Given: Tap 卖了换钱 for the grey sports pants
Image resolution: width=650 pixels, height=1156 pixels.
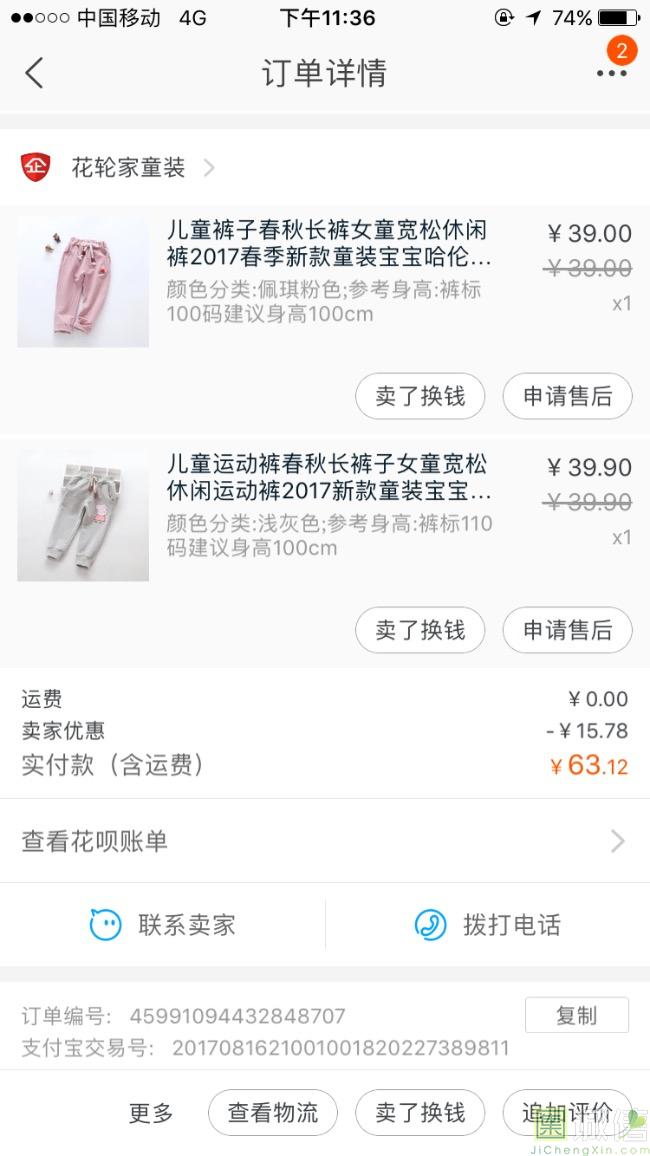Looking at the screenshot, I should coord(420,631).
